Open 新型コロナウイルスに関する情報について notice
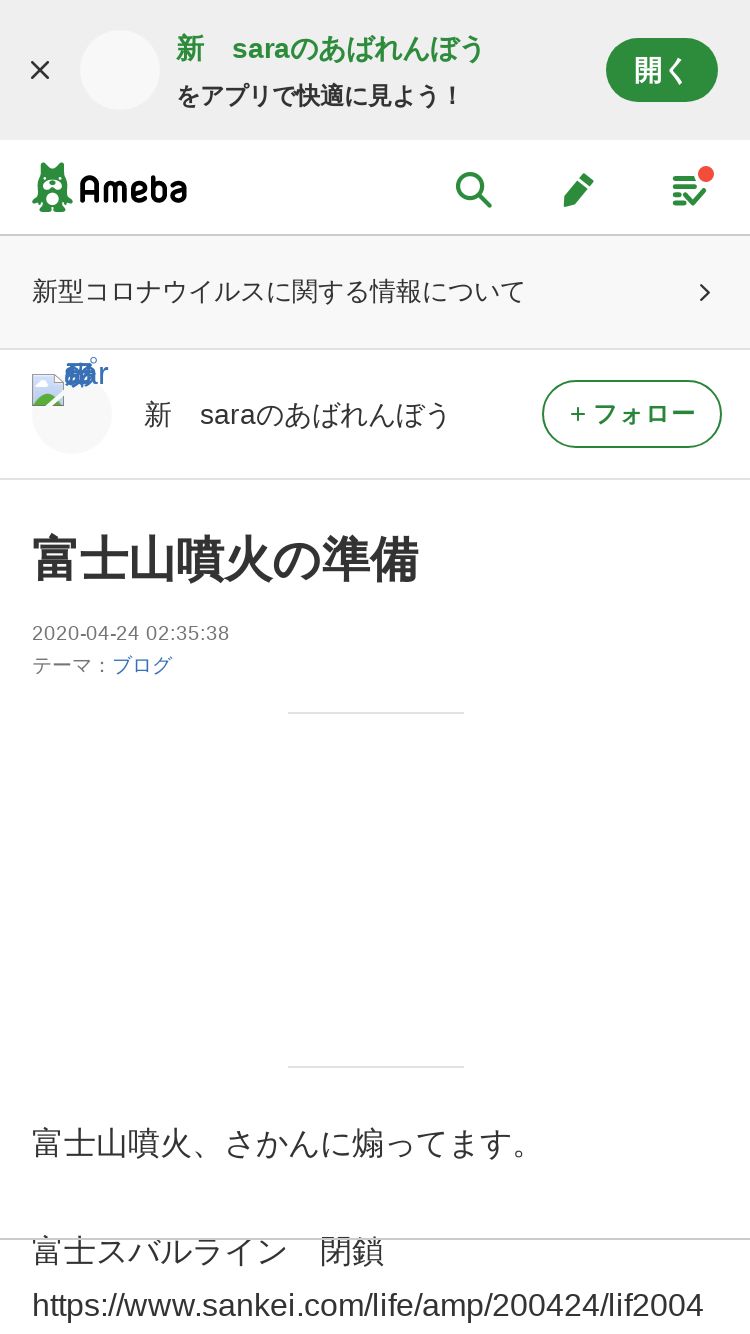750x1334 pixels. pyautogui.click(x=375, y=292)
